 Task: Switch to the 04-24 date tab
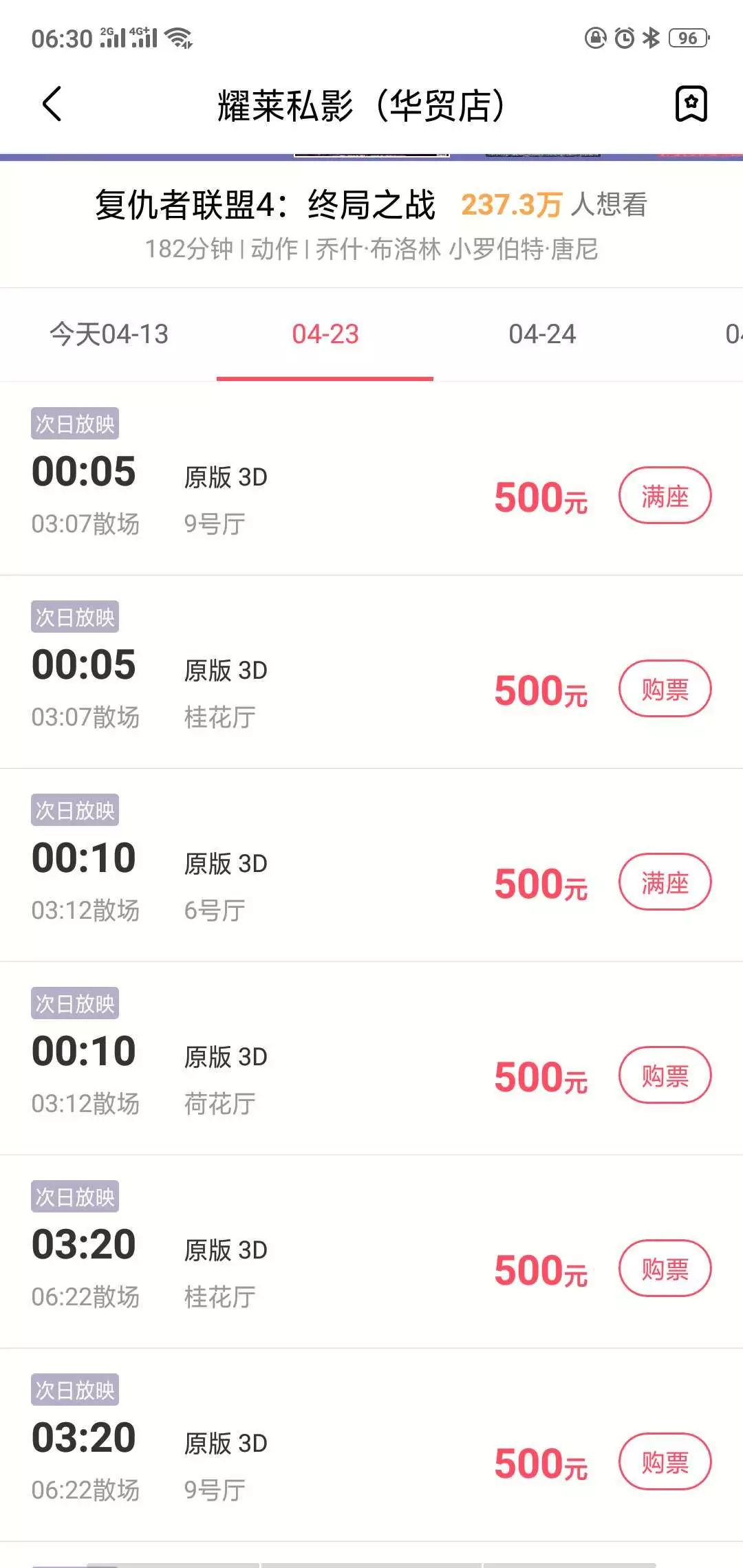point(542,334)
